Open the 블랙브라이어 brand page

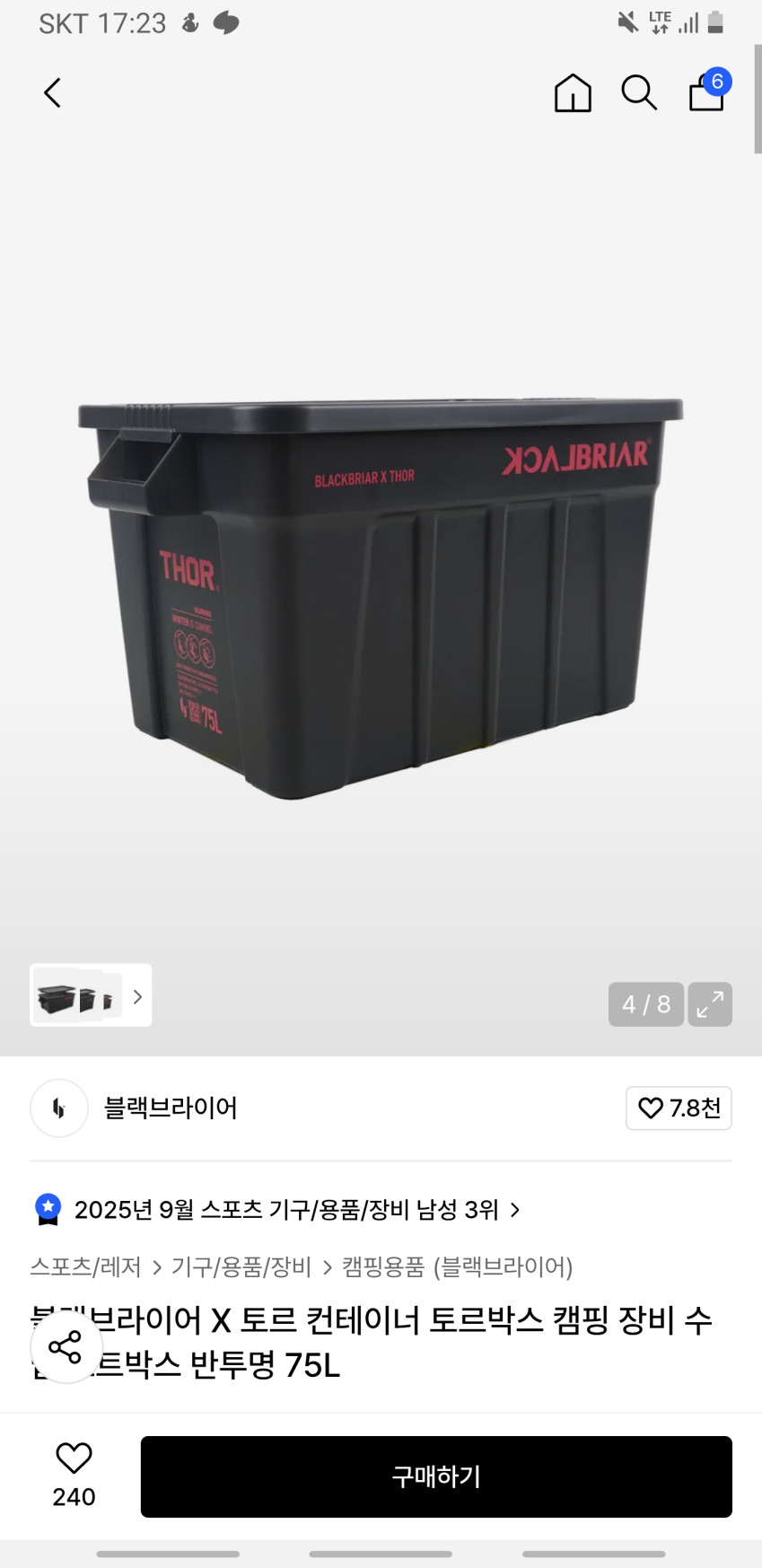pyautogui.click(x=171, y=1108)
